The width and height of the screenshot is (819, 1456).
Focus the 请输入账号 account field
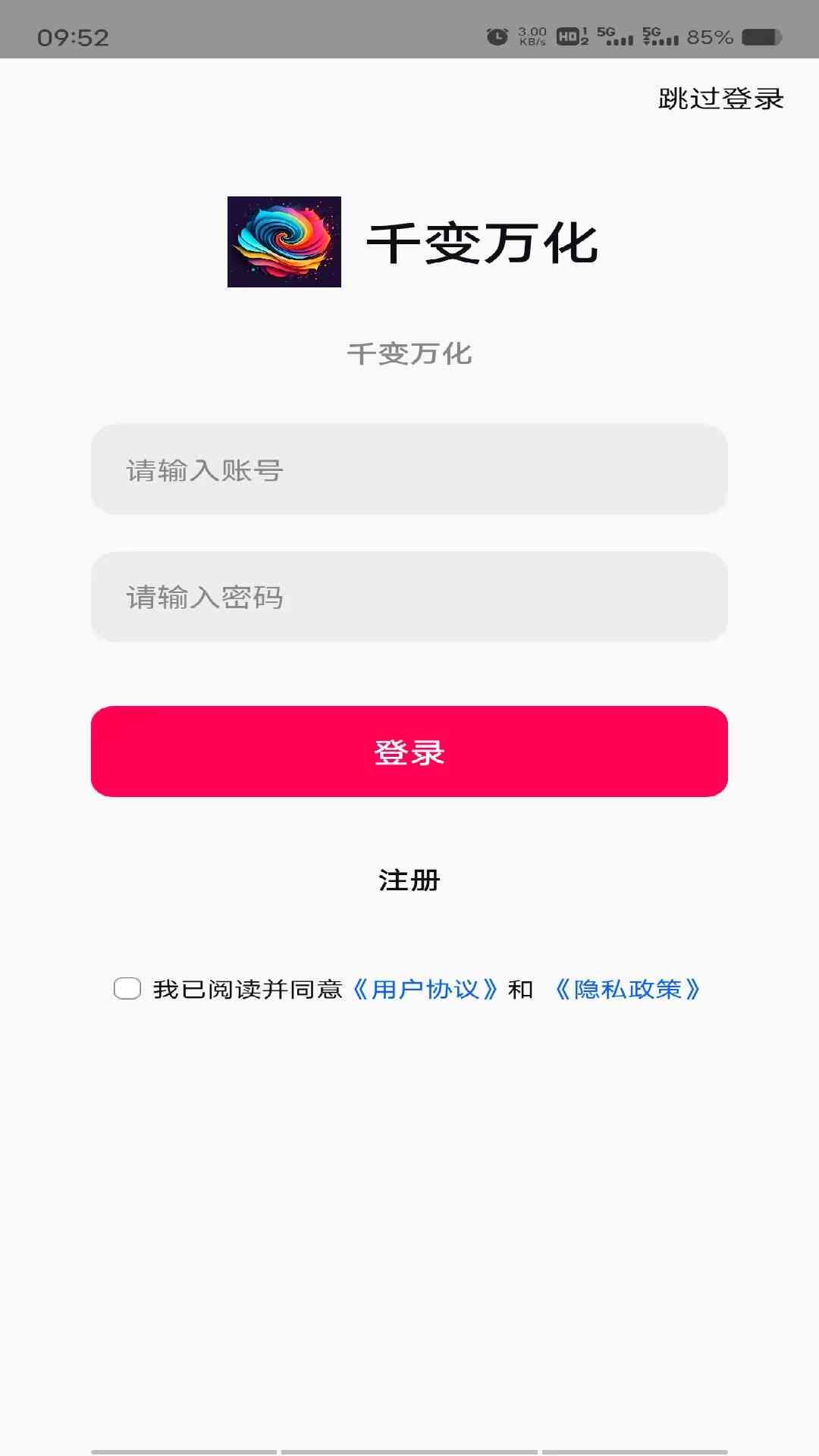(x=409, y=470)
